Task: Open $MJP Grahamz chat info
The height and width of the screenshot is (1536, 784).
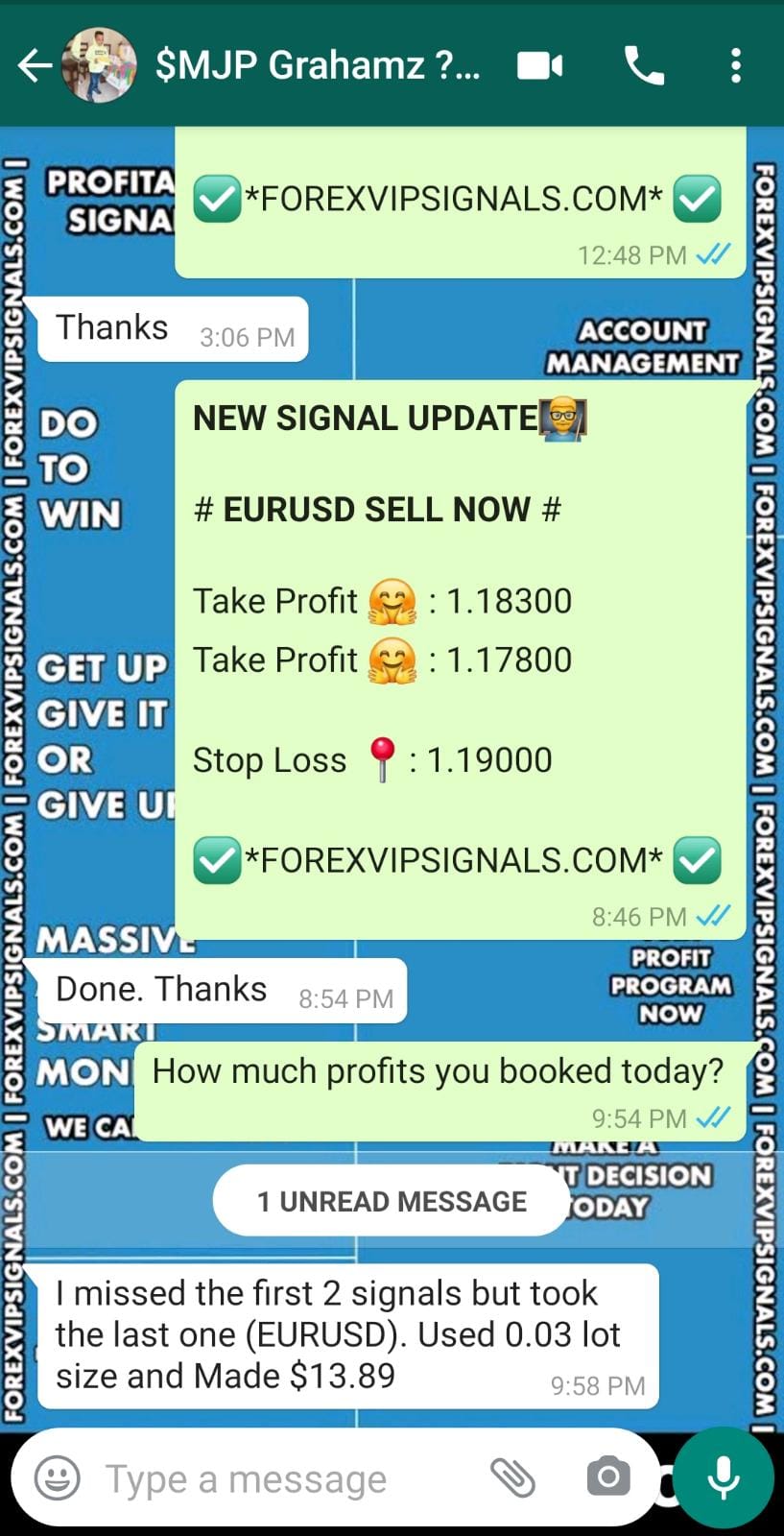Action: (x=317, y=66)
